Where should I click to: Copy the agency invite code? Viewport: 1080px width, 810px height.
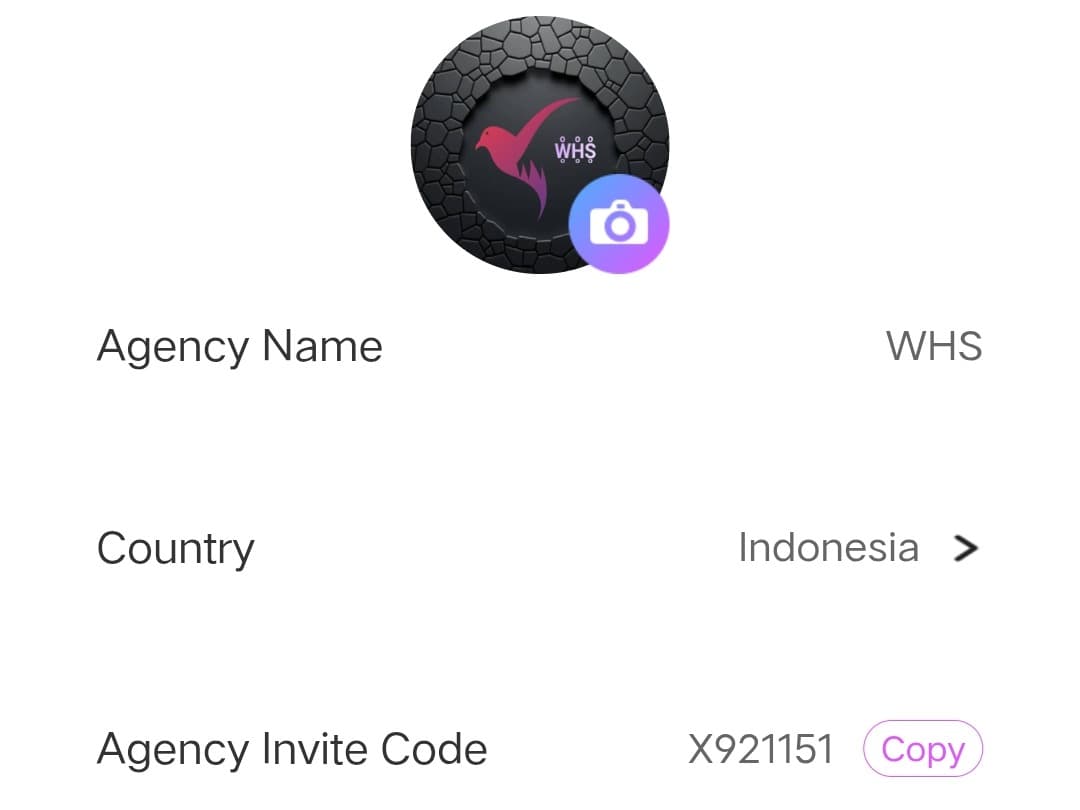[923, 749]
